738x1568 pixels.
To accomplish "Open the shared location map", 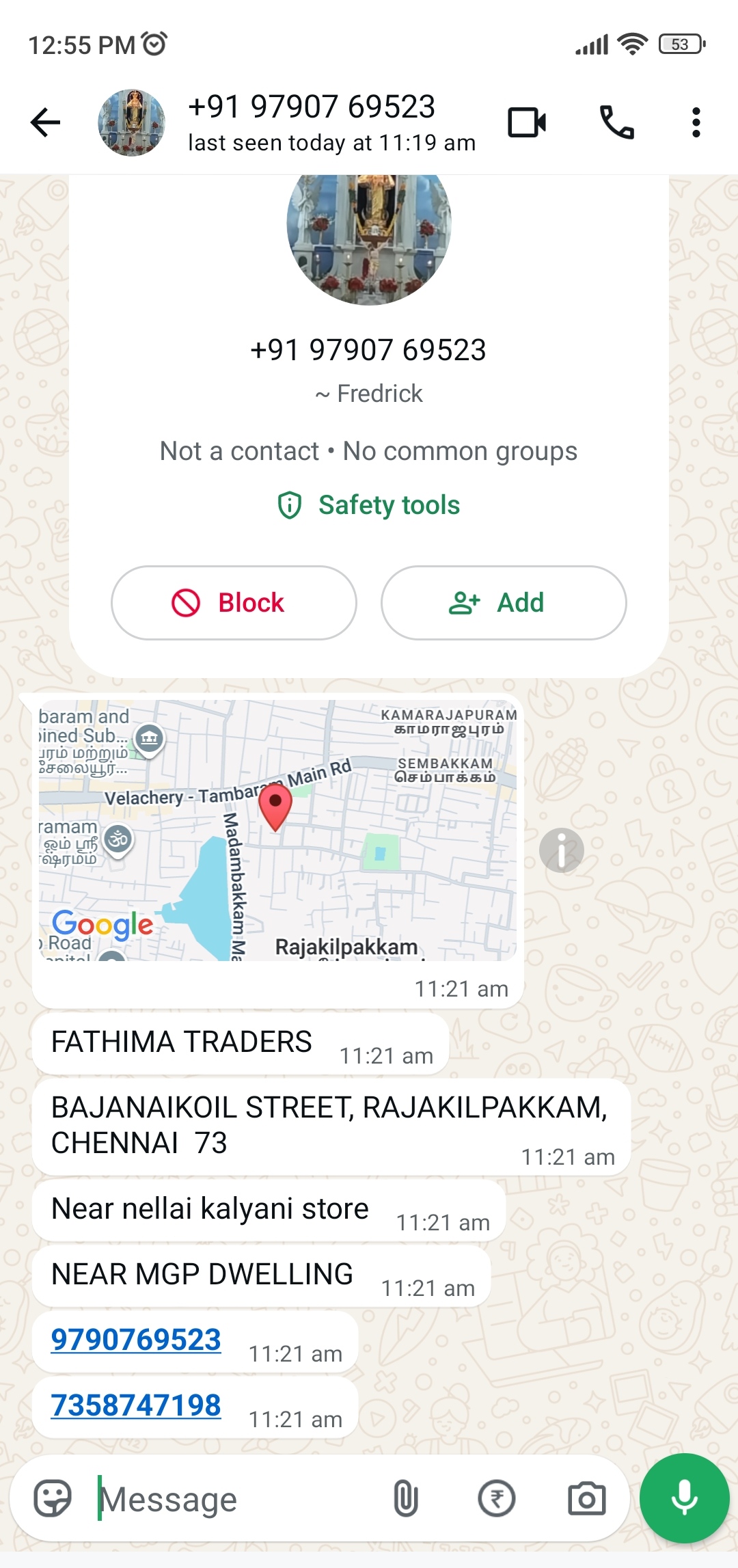I will pyautogui.click(x=277, y=830).
